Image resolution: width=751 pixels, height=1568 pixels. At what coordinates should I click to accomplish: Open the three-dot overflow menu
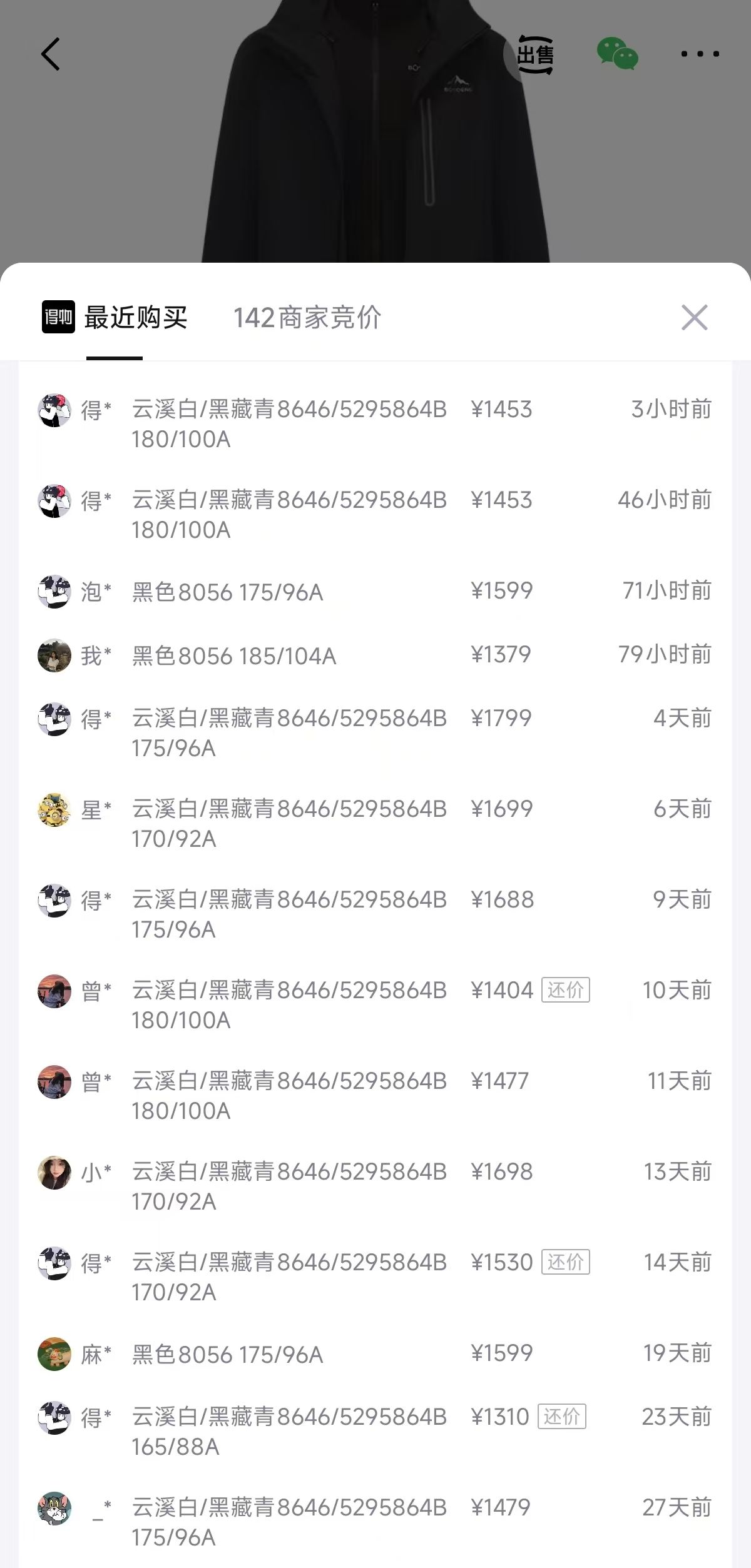pos(700,54)
